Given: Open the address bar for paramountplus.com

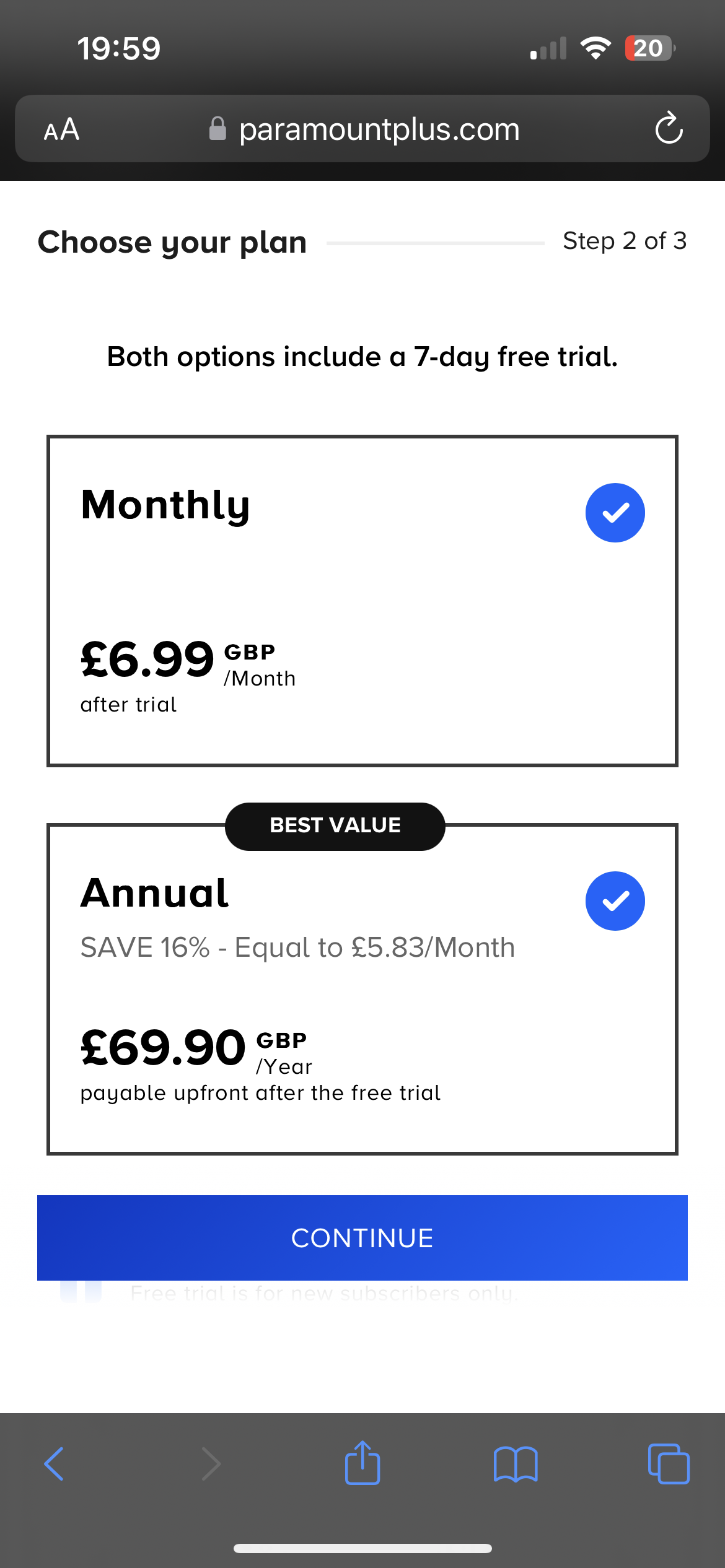Looking at the screenshot, I should (379, 129).
